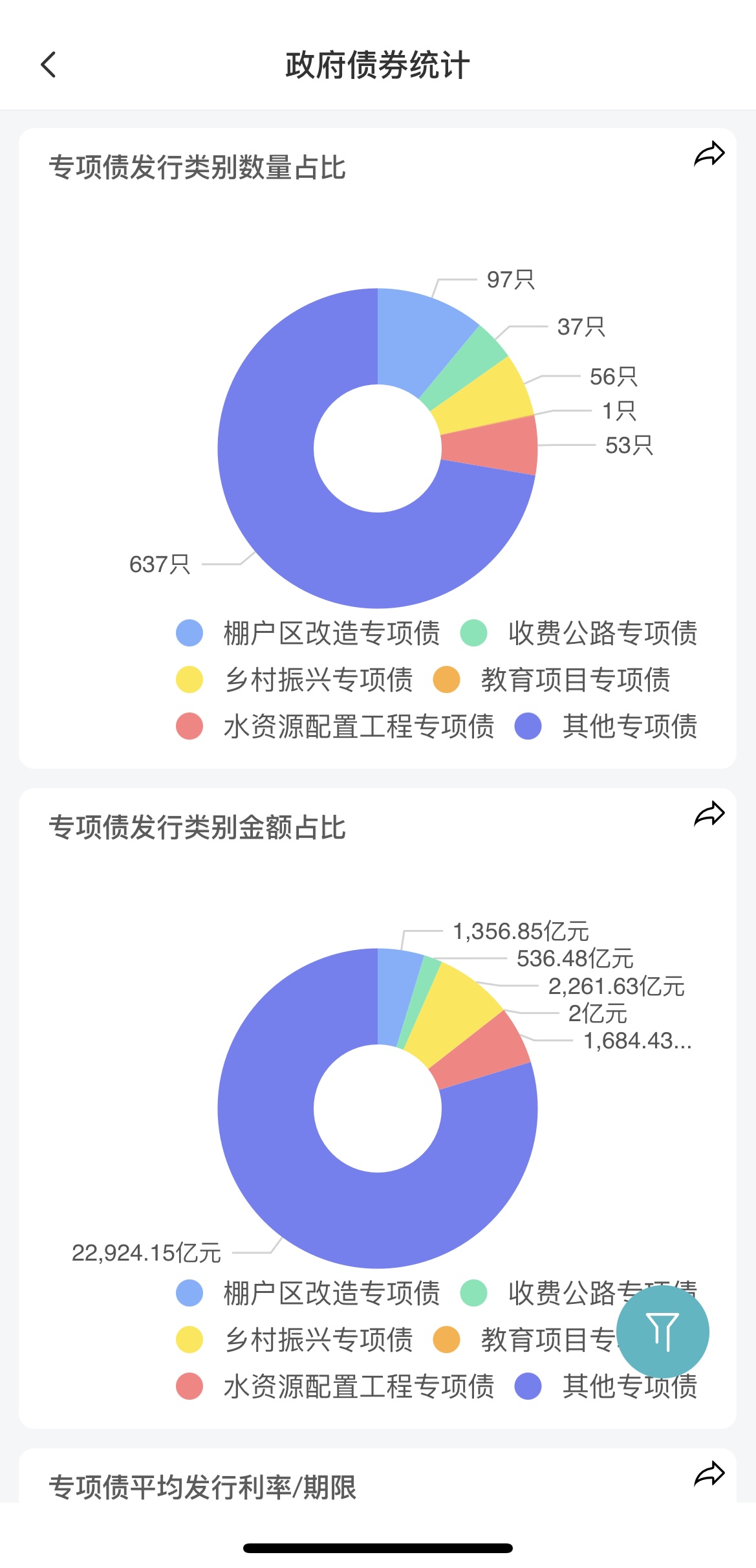Toggle 棚户区改造专项债 legend in the amount chart
Viewport: 756px width, 1568px height.
[x=308, y=1293]
